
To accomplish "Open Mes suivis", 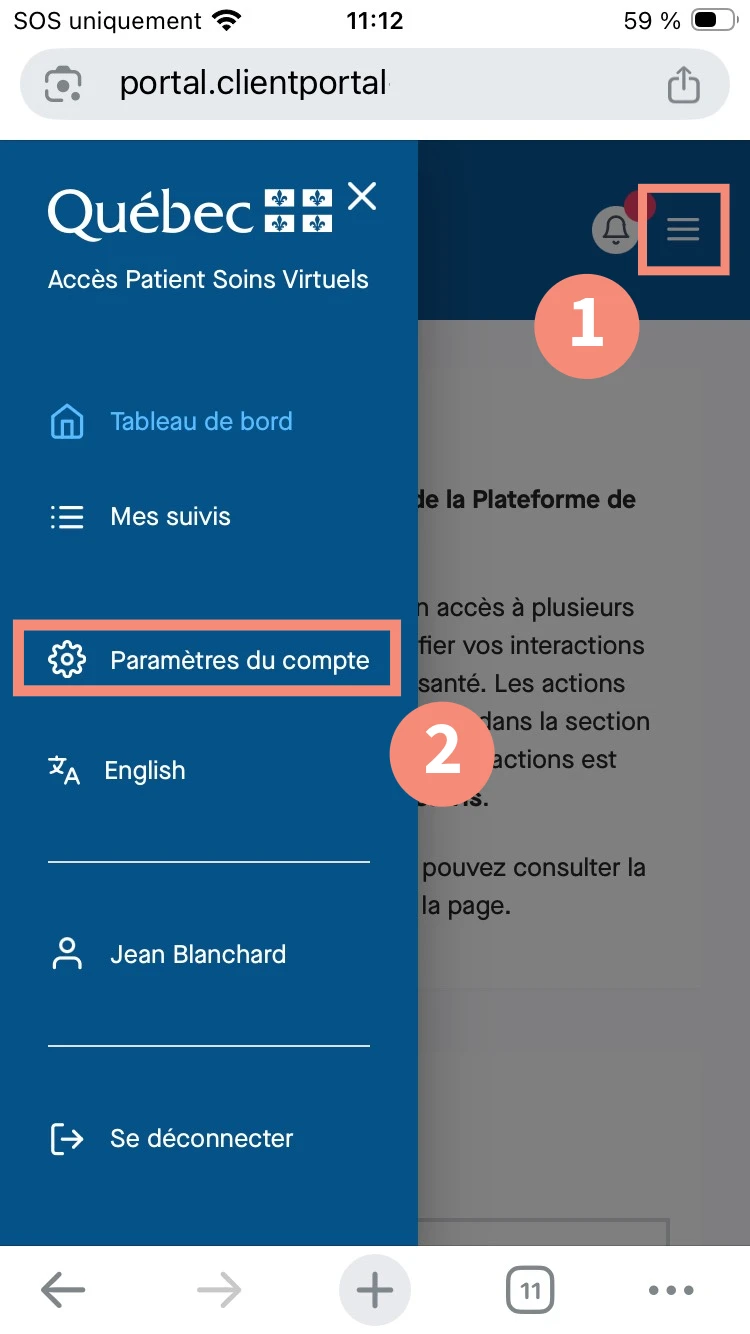I will pyautogui.click(x=170, y=517).
